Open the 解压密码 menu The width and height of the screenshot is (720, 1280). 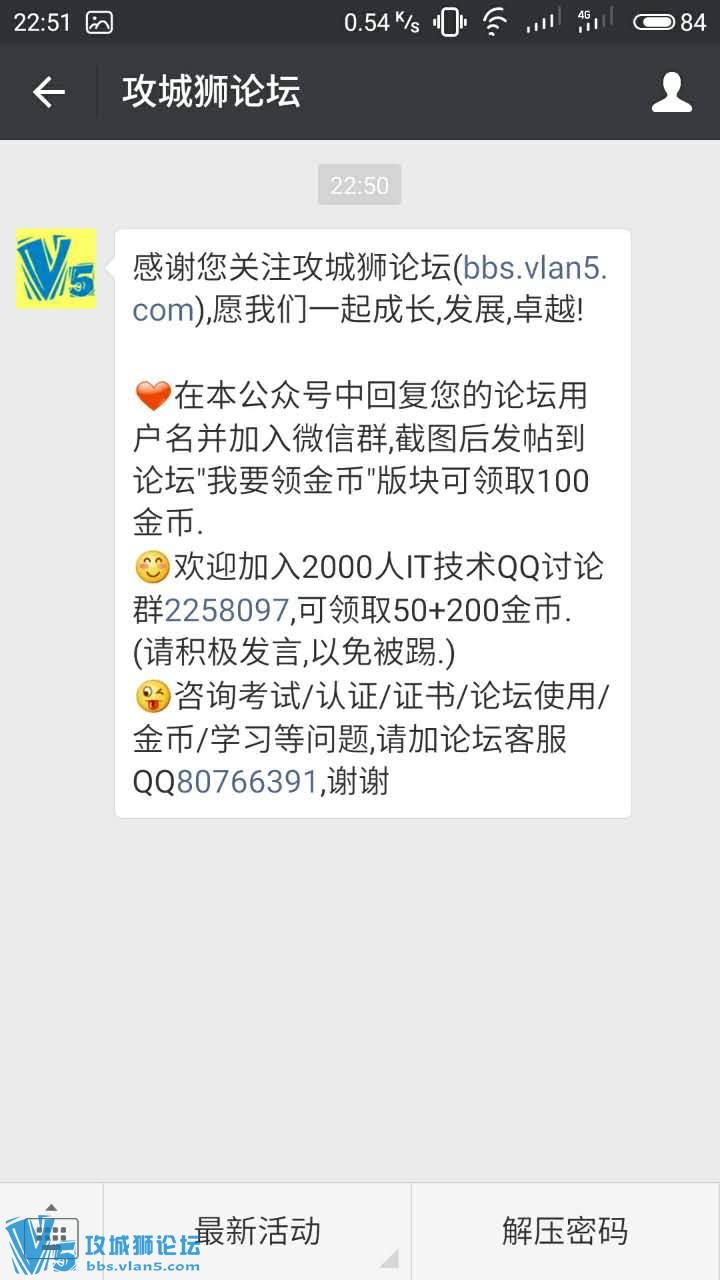click(565, 1231)
